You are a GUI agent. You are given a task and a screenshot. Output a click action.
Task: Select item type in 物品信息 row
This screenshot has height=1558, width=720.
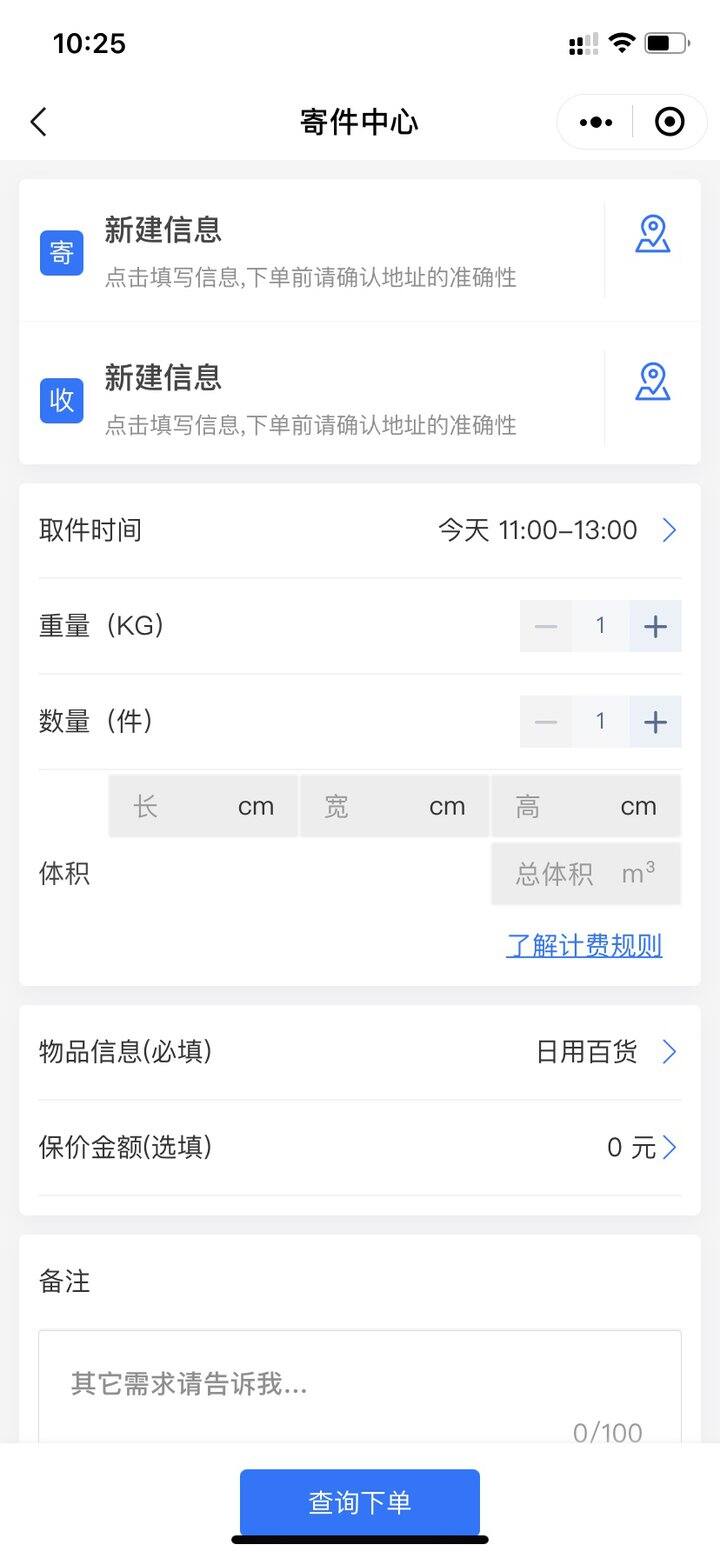(360, 1052)
